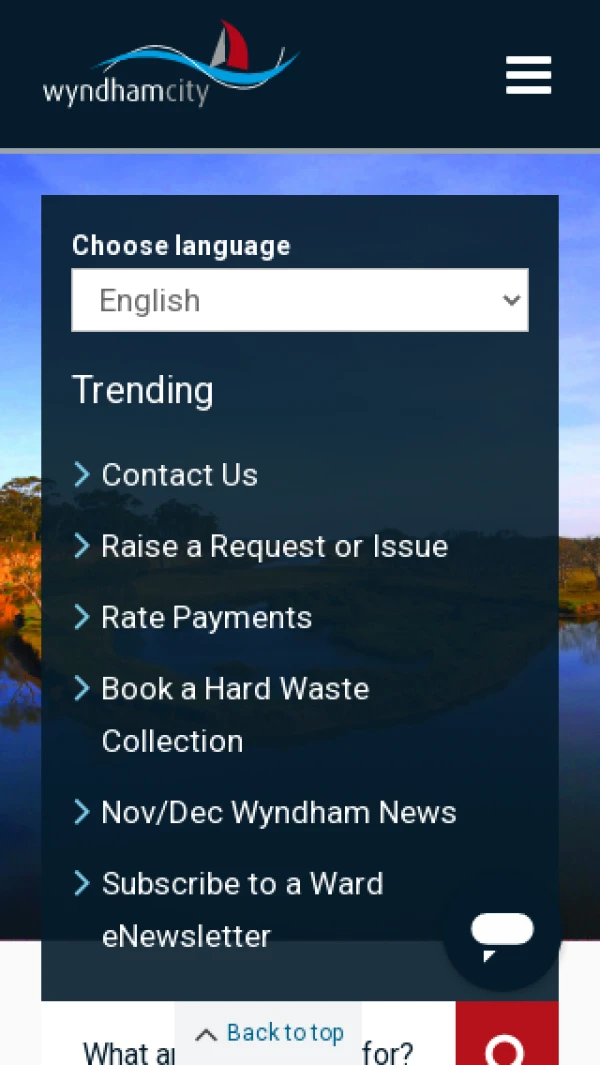Tap Back to top
Viewport: 600px width, 1065px height.
pos(269,1033)
